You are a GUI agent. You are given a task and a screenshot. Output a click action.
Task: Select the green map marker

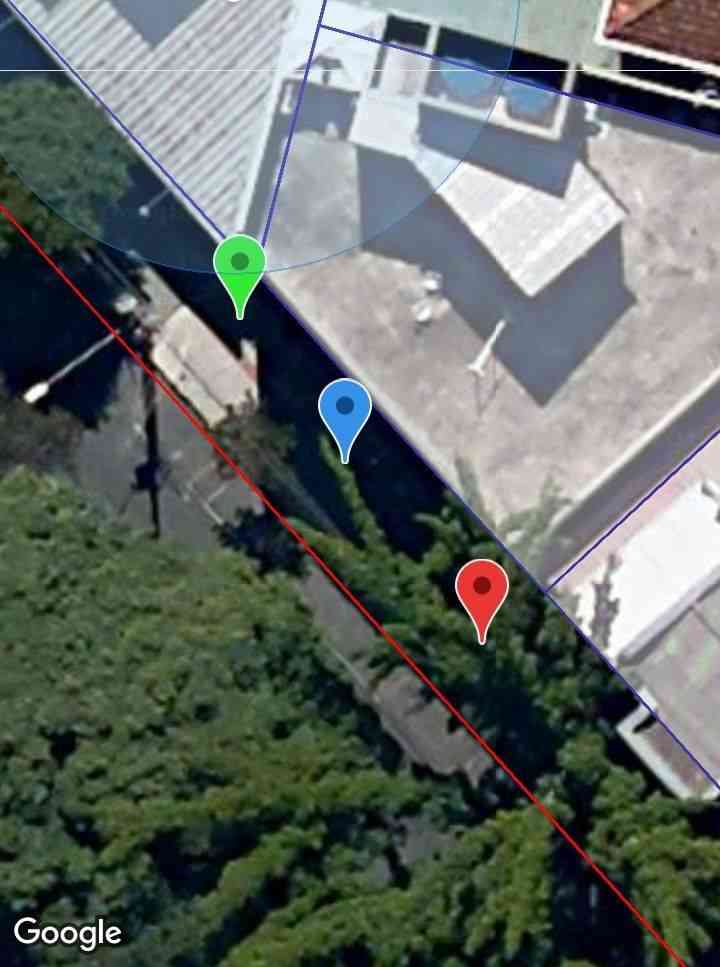(x=239, y=266)
